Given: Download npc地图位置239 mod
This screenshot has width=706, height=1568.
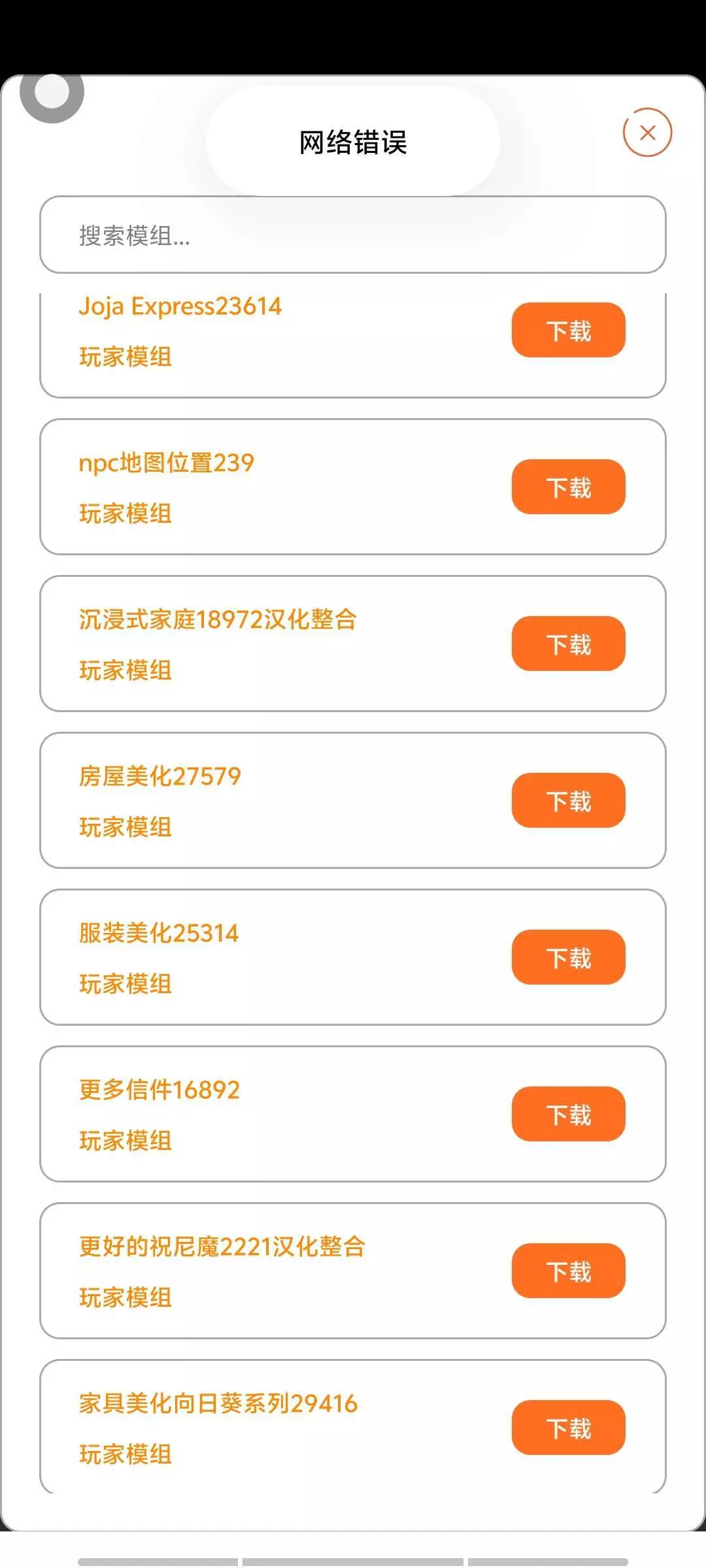Looking at the screenshot, I should pos(568,487).
